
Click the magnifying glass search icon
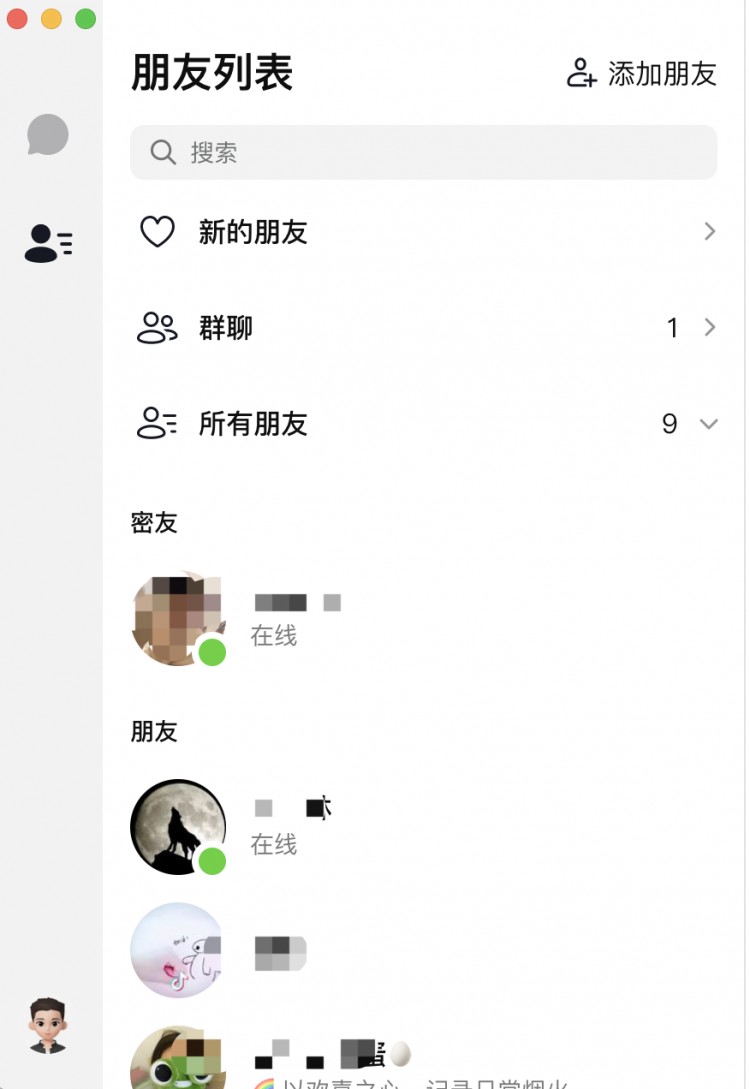tap(162, 152)
